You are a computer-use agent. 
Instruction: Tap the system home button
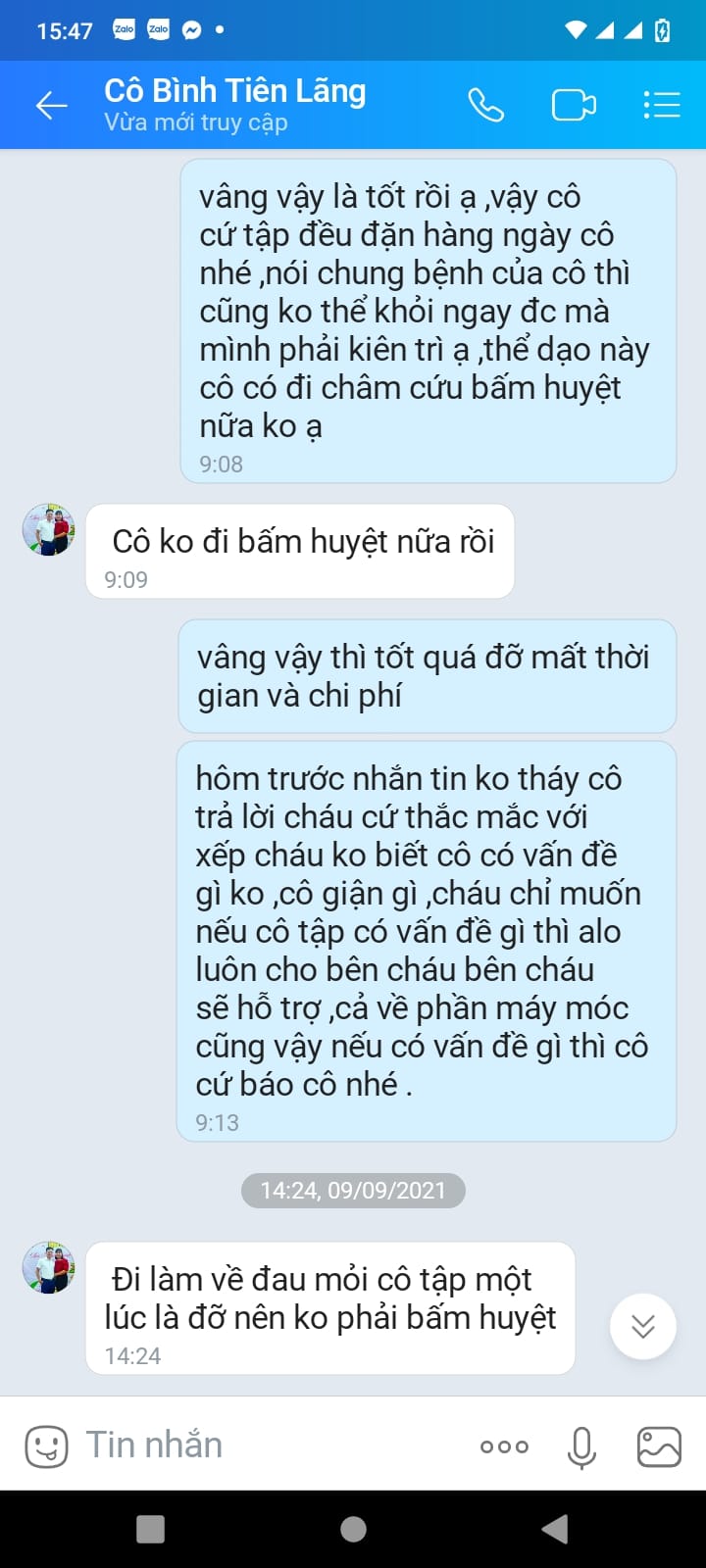[x=353, y=1529]
